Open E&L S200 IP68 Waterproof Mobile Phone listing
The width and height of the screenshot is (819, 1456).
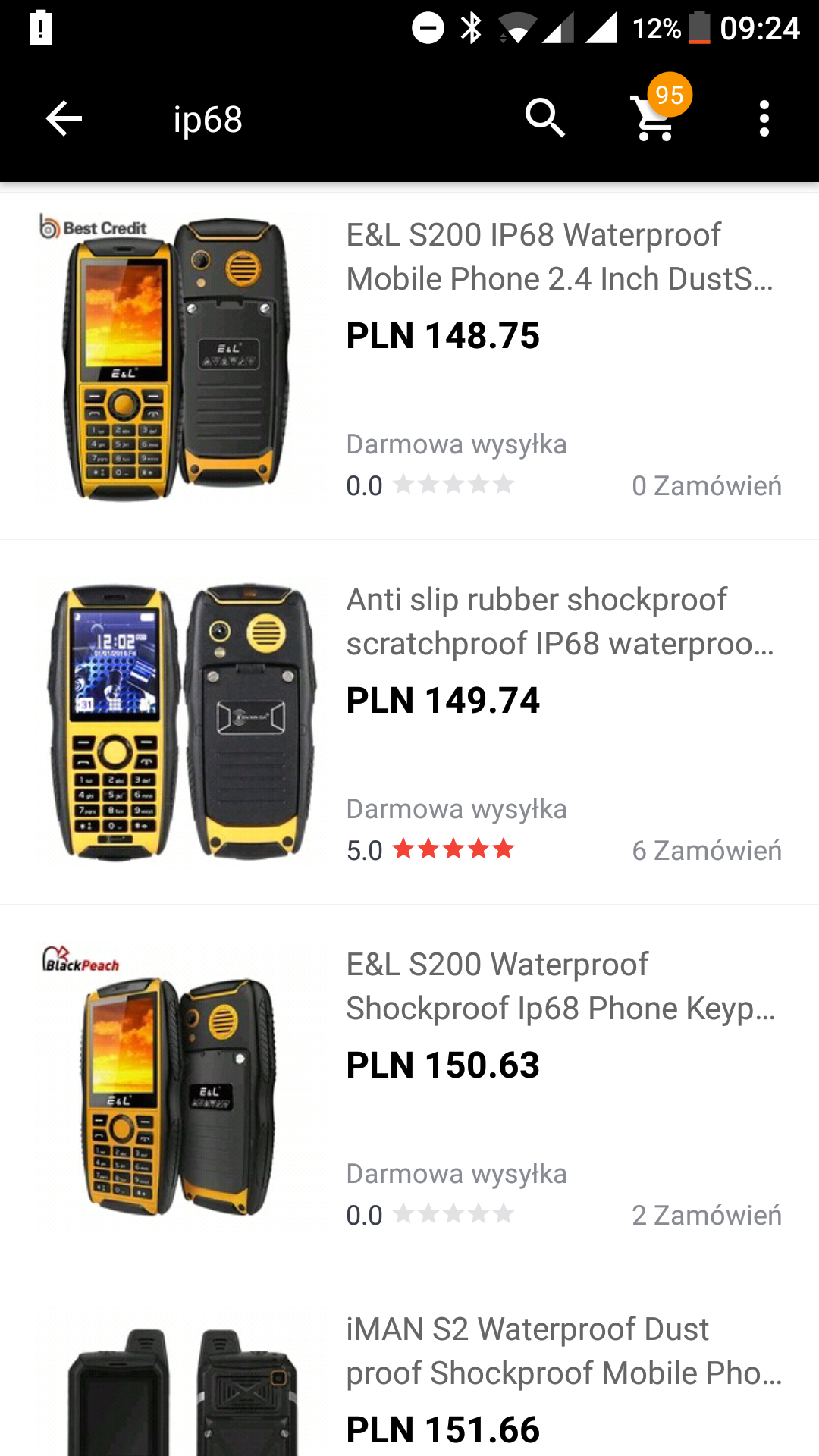click(560, 257)
